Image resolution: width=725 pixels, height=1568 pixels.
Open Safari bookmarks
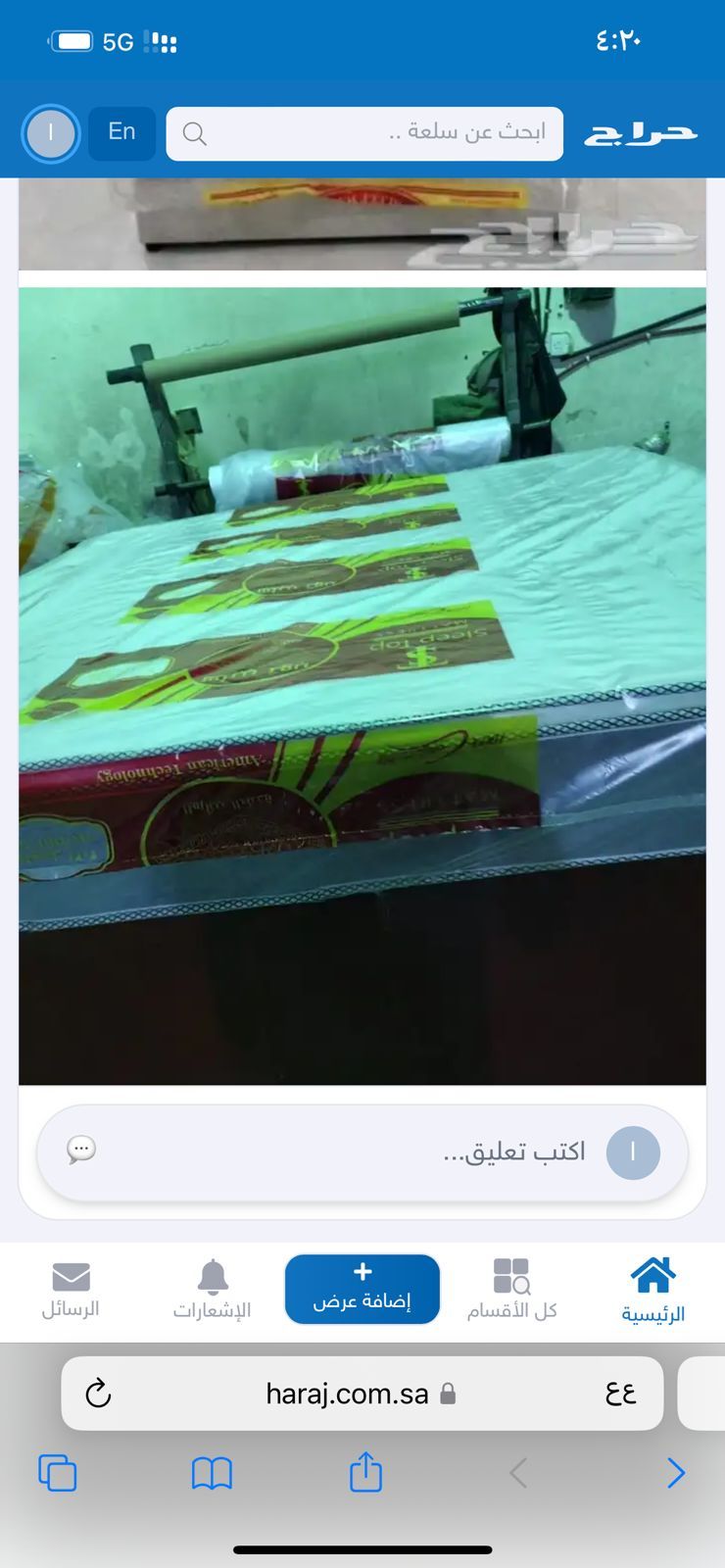pos(212,1473)
